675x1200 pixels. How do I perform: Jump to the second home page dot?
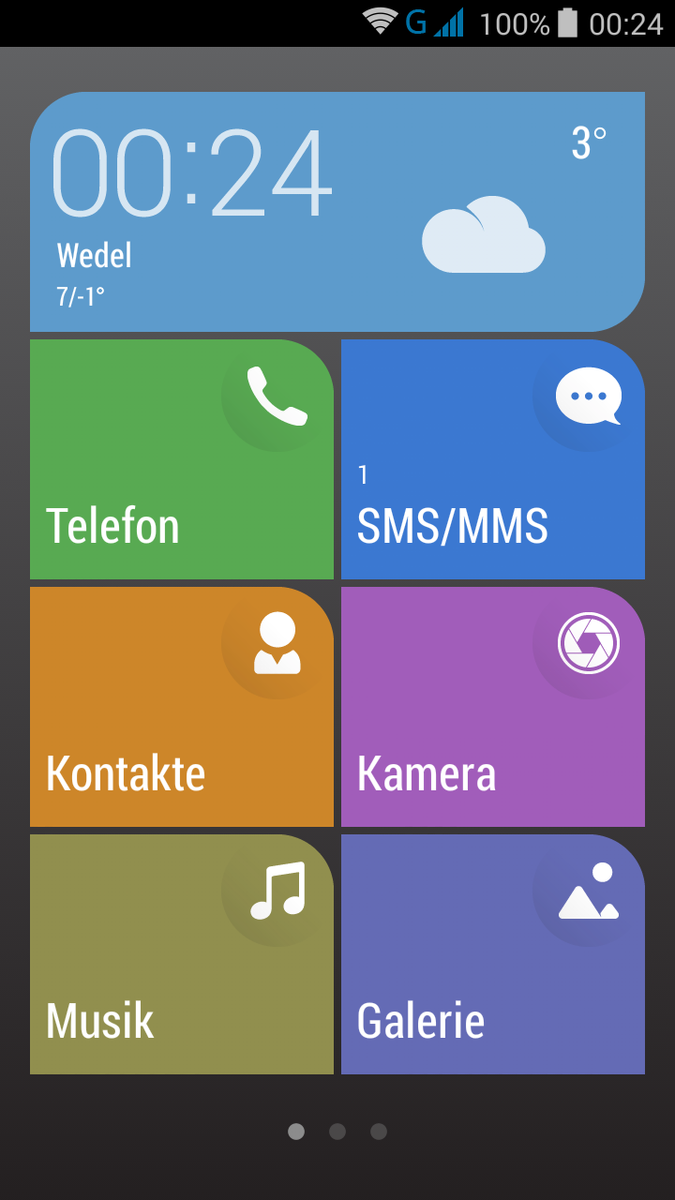tap(337, 1131)
